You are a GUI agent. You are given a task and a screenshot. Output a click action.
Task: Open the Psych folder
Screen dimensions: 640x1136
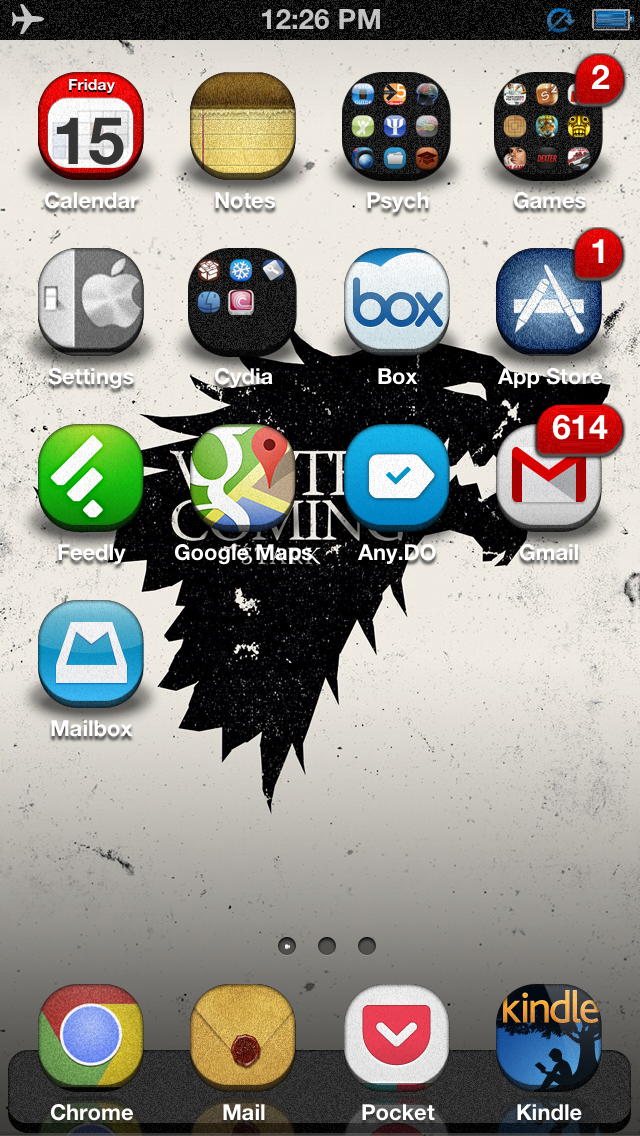pos(396,127)
